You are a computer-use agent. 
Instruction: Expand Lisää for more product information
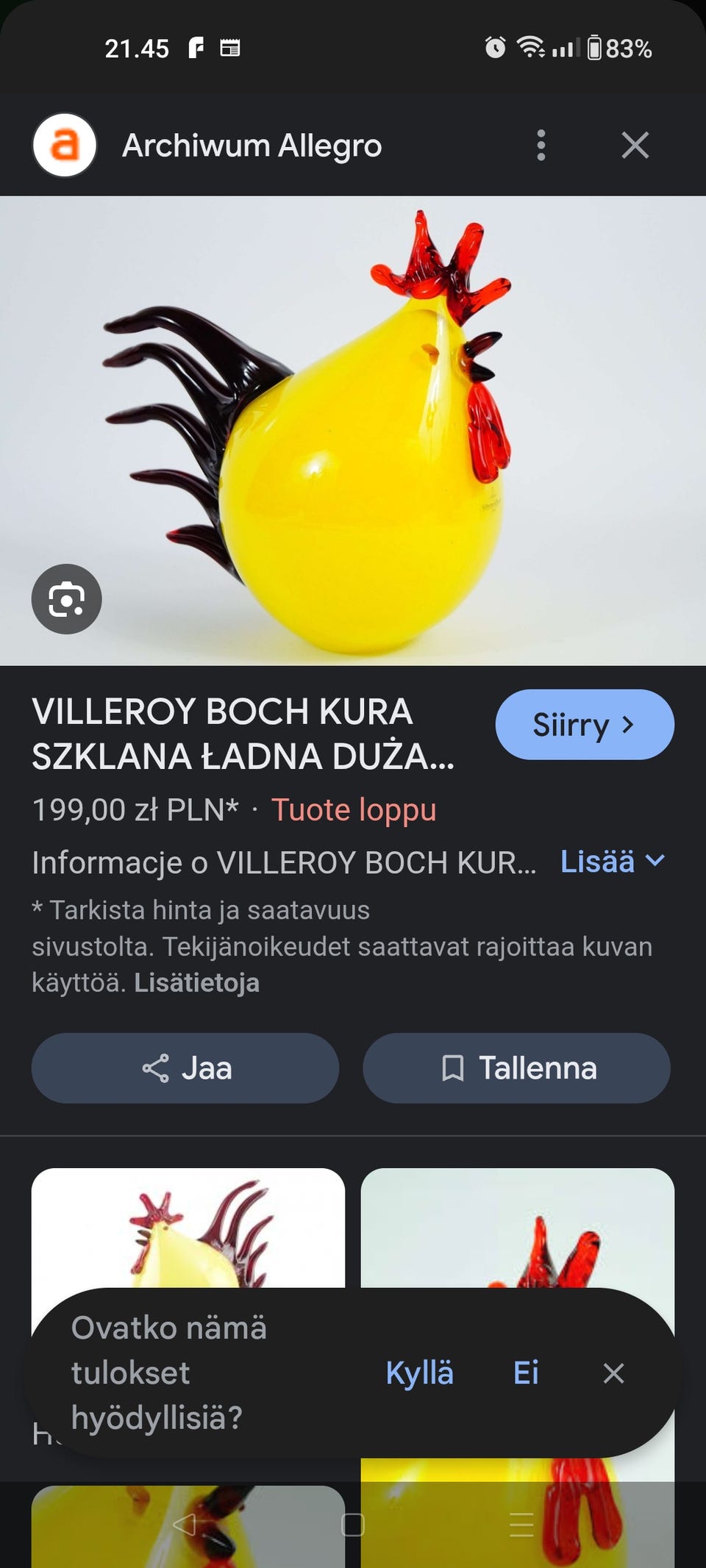pos(613,862)
